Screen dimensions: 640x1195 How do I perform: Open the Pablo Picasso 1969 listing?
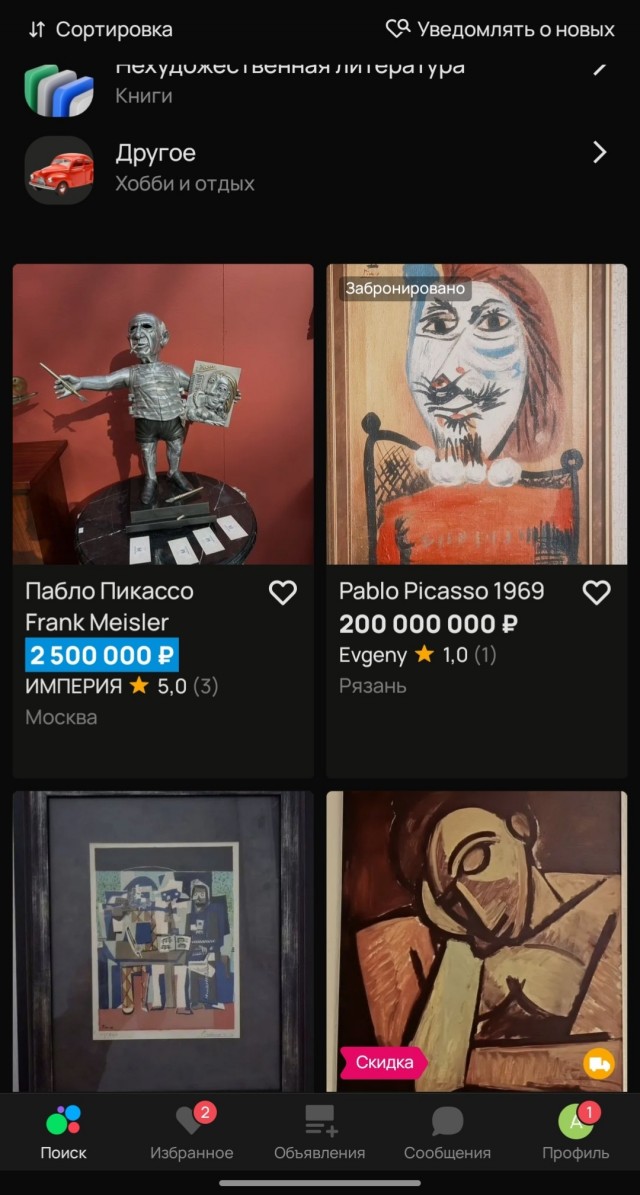pyautogui.click(x=476, y=521)
